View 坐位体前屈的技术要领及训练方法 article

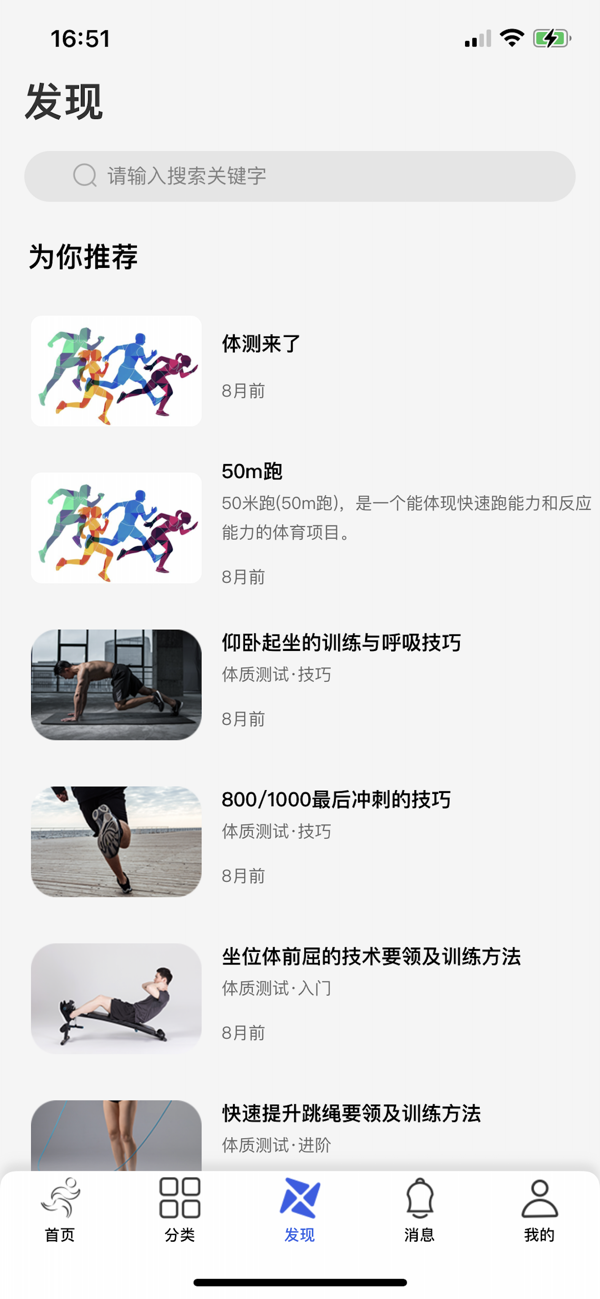(x=371, y=957)
